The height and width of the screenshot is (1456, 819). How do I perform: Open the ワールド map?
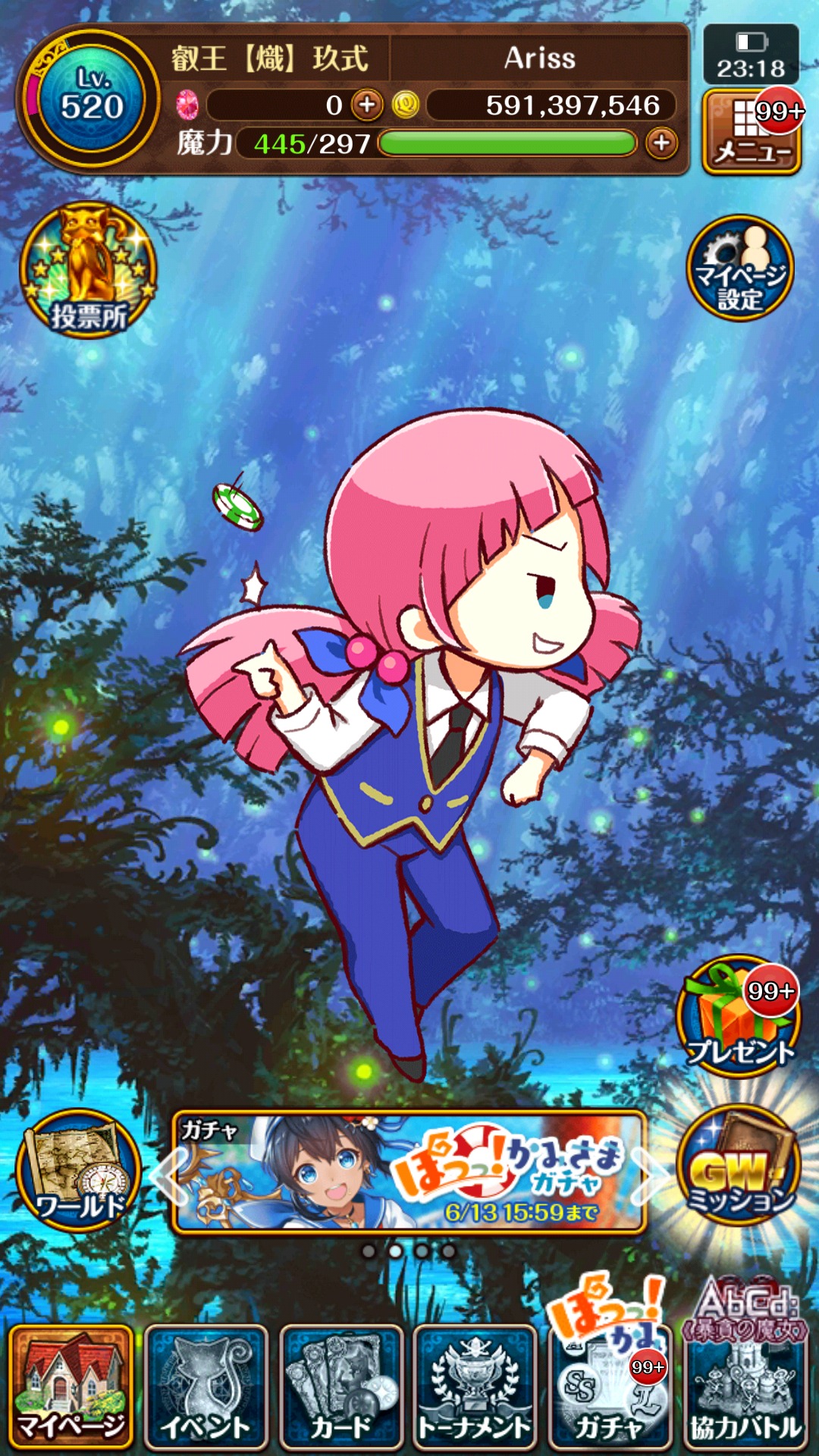pos(79,1169)
